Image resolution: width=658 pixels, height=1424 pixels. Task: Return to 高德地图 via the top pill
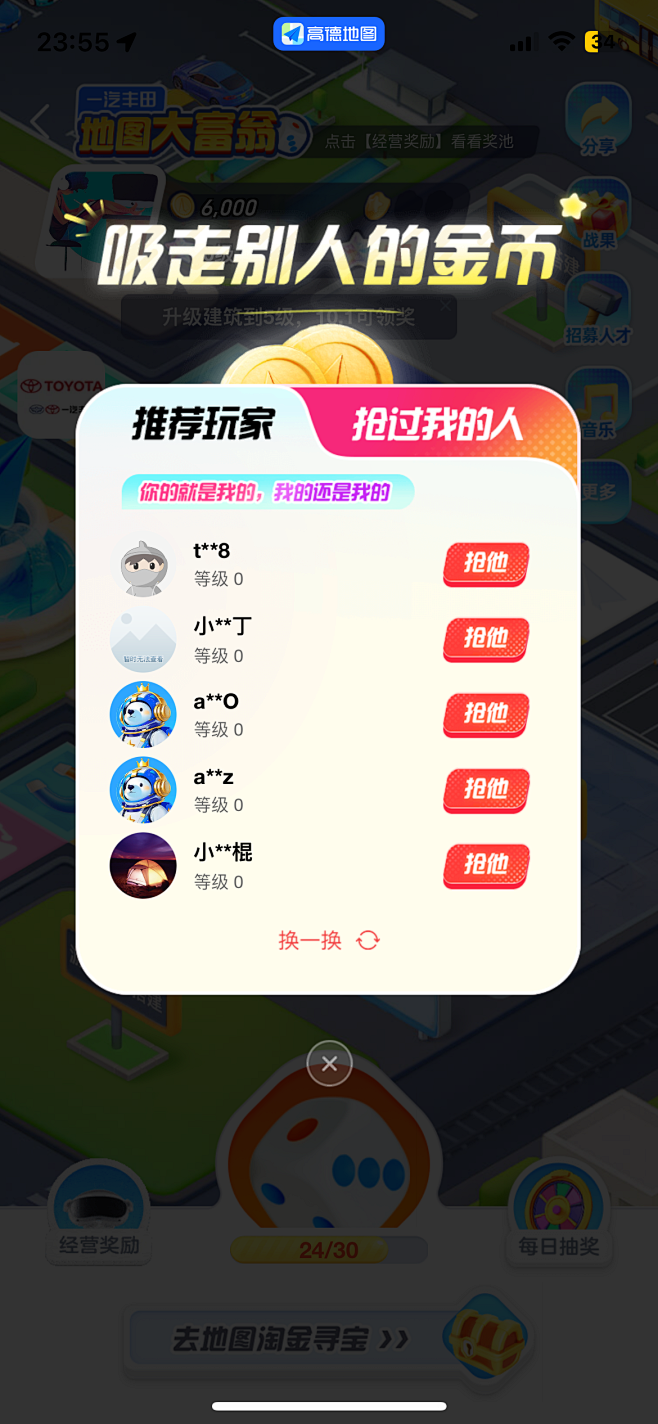coord(329,34)
